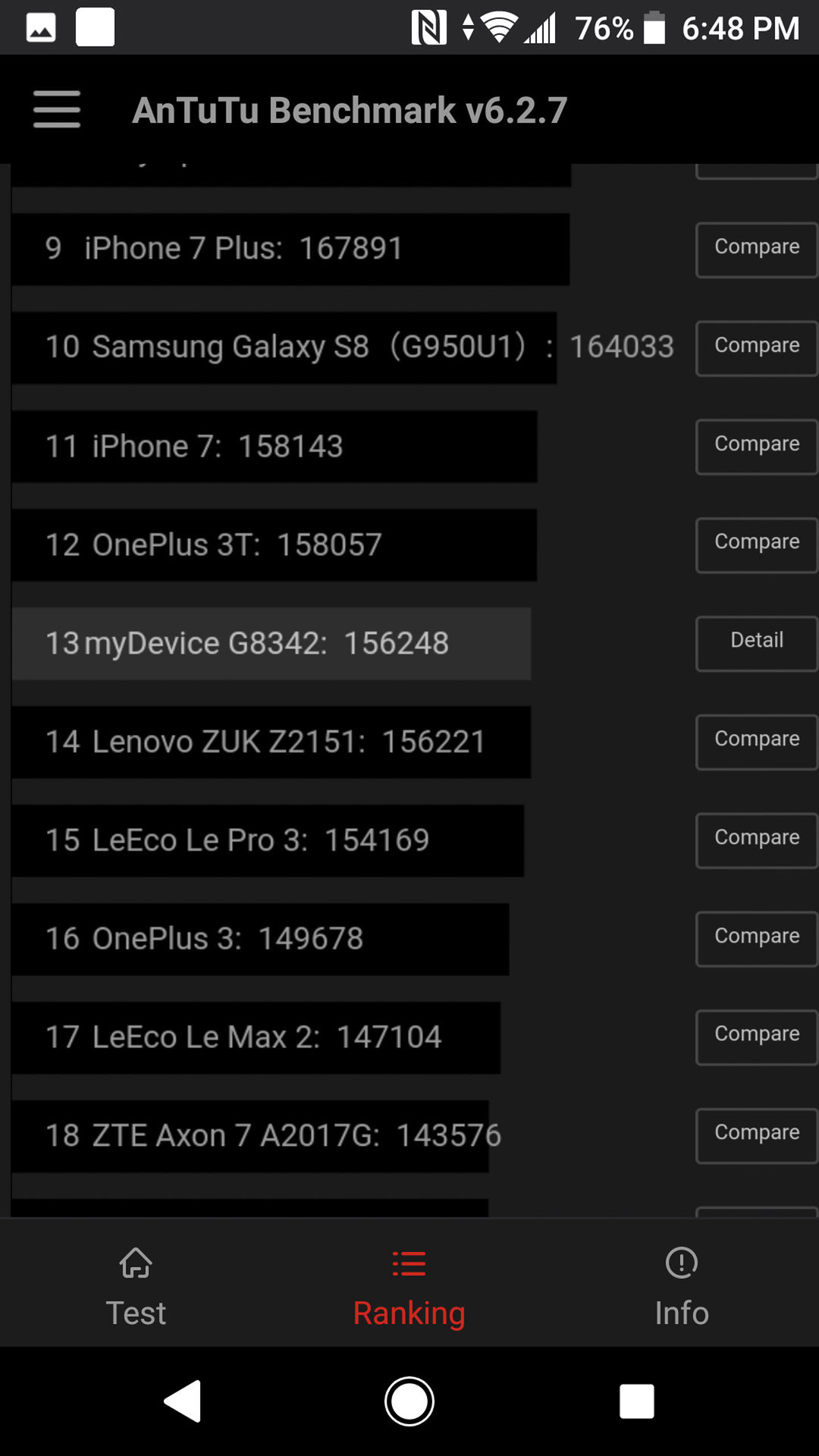The height and width of the screenshot is (1456, 819).
Task: Switch to the Test tab
Action: pos(136,1287)
